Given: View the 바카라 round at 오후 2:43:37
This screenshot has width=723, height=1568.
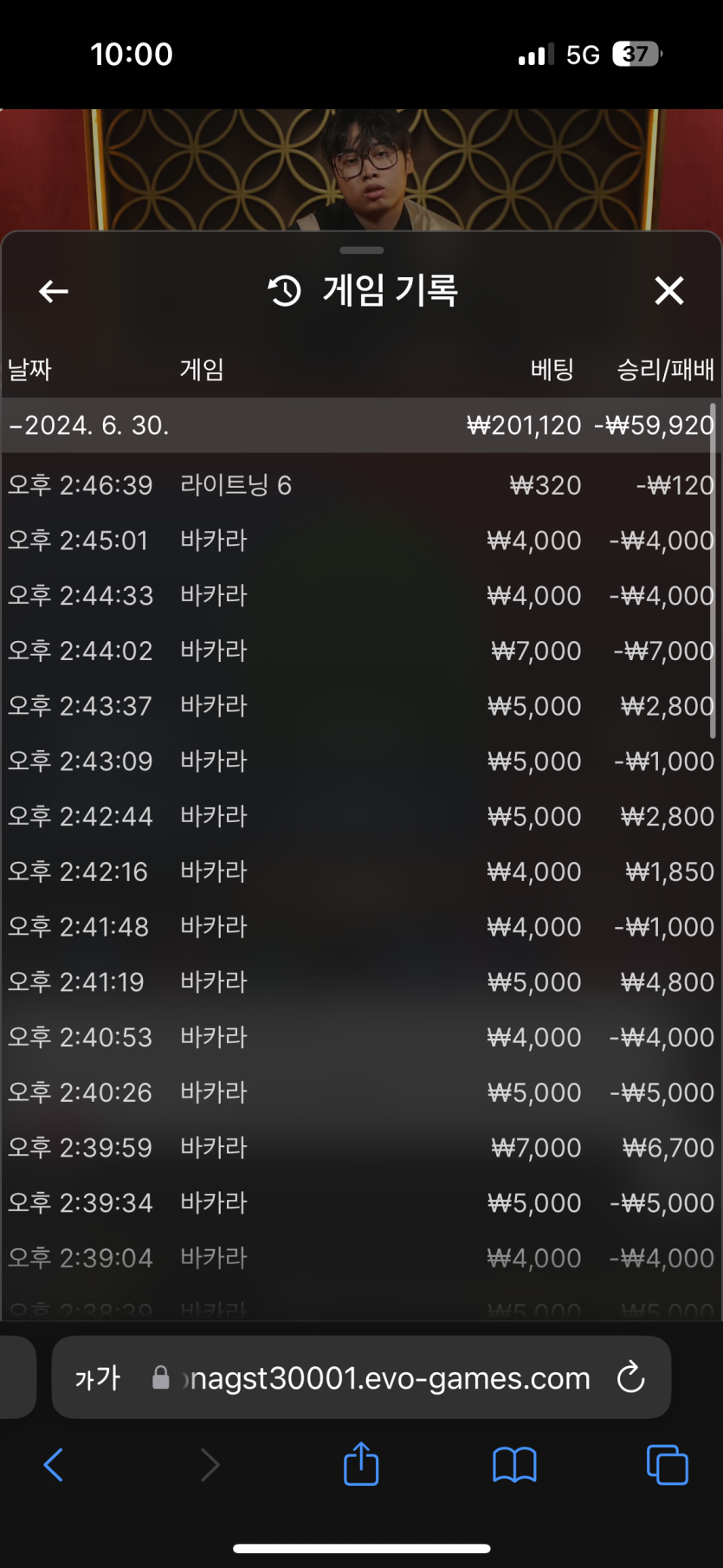Looking at the screenshot, I should point(360,706).
